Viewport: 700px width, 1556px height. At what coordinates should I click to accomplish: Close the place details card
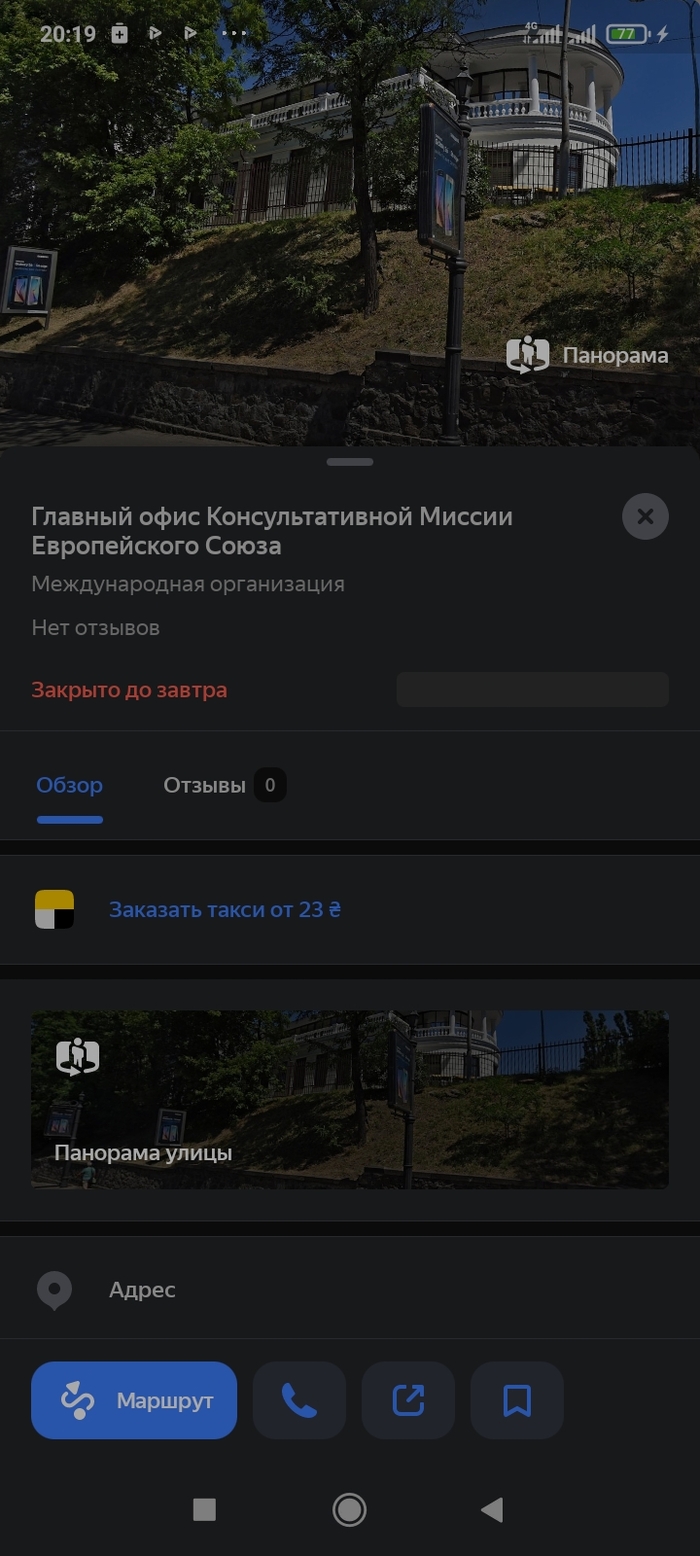click(645, 517)
